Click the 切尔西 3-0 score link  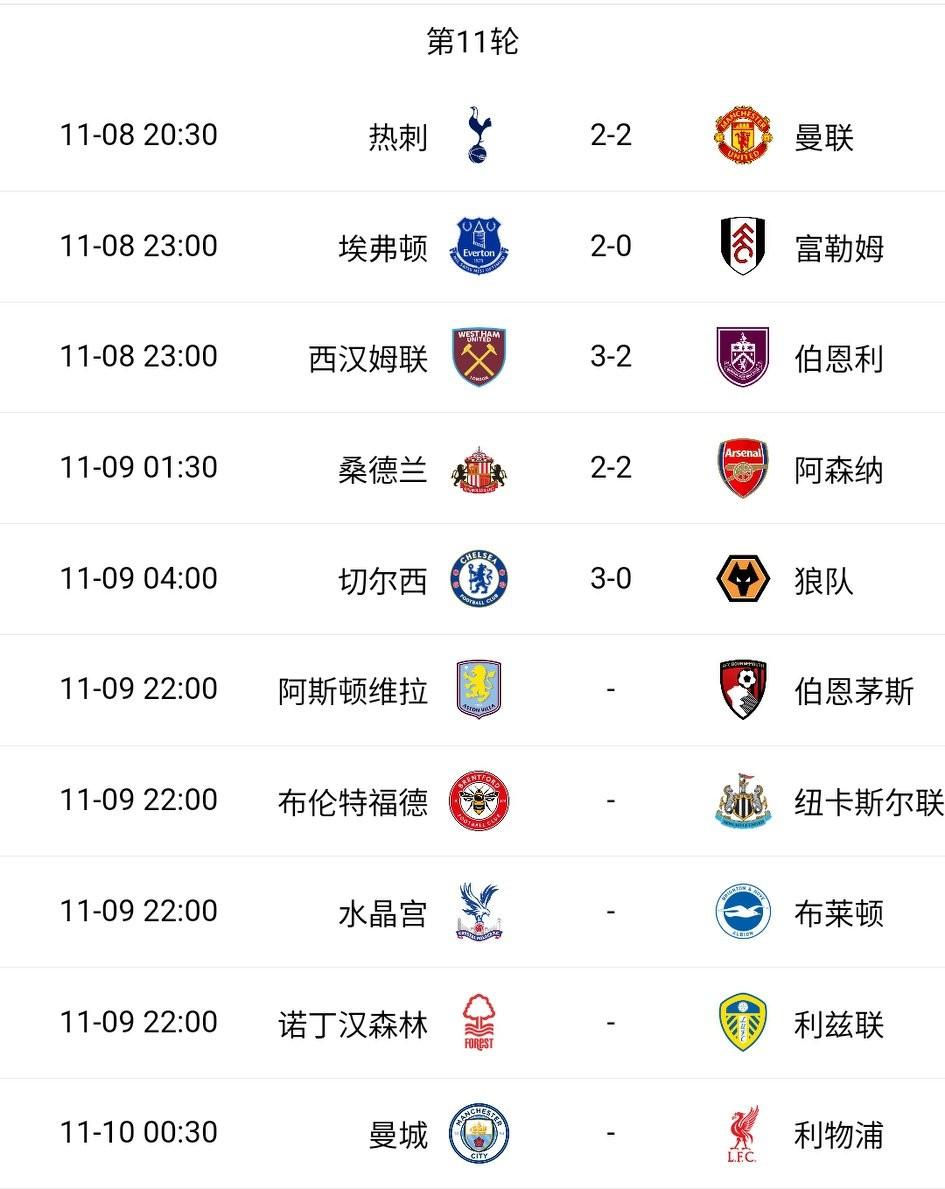pos(610,579)
